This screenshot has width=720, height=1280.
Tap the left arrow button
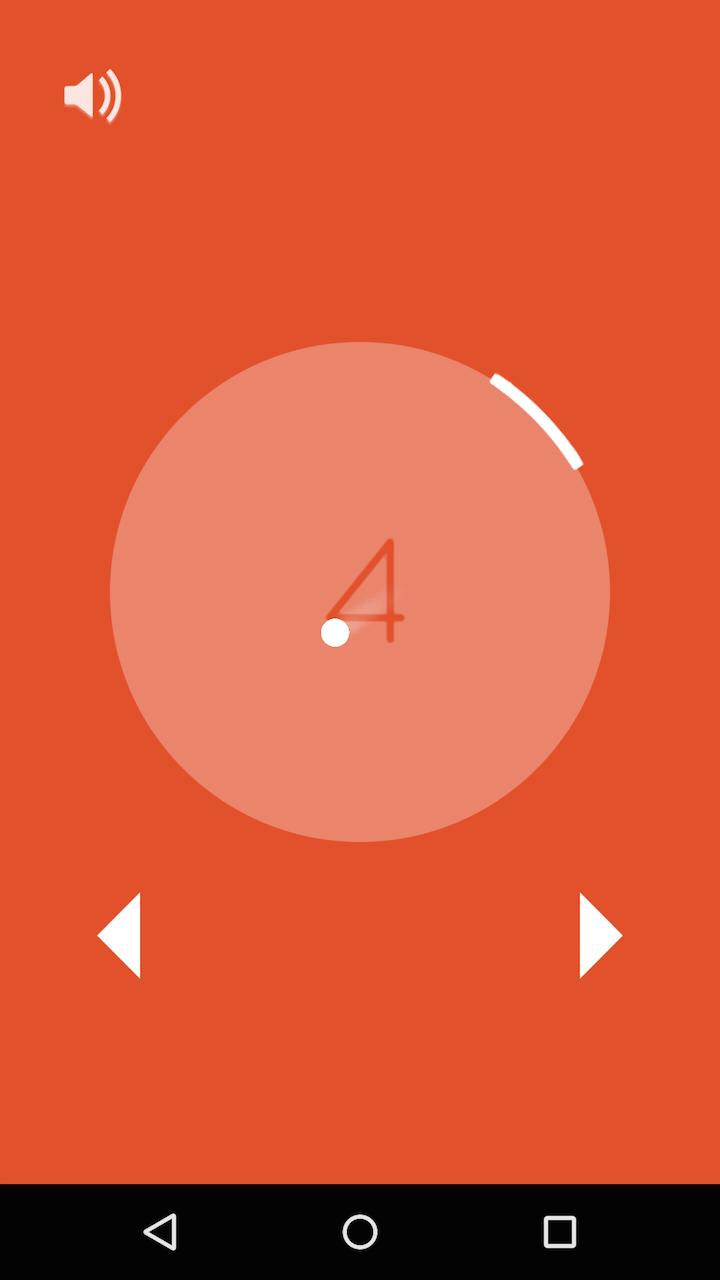[122, 935]
